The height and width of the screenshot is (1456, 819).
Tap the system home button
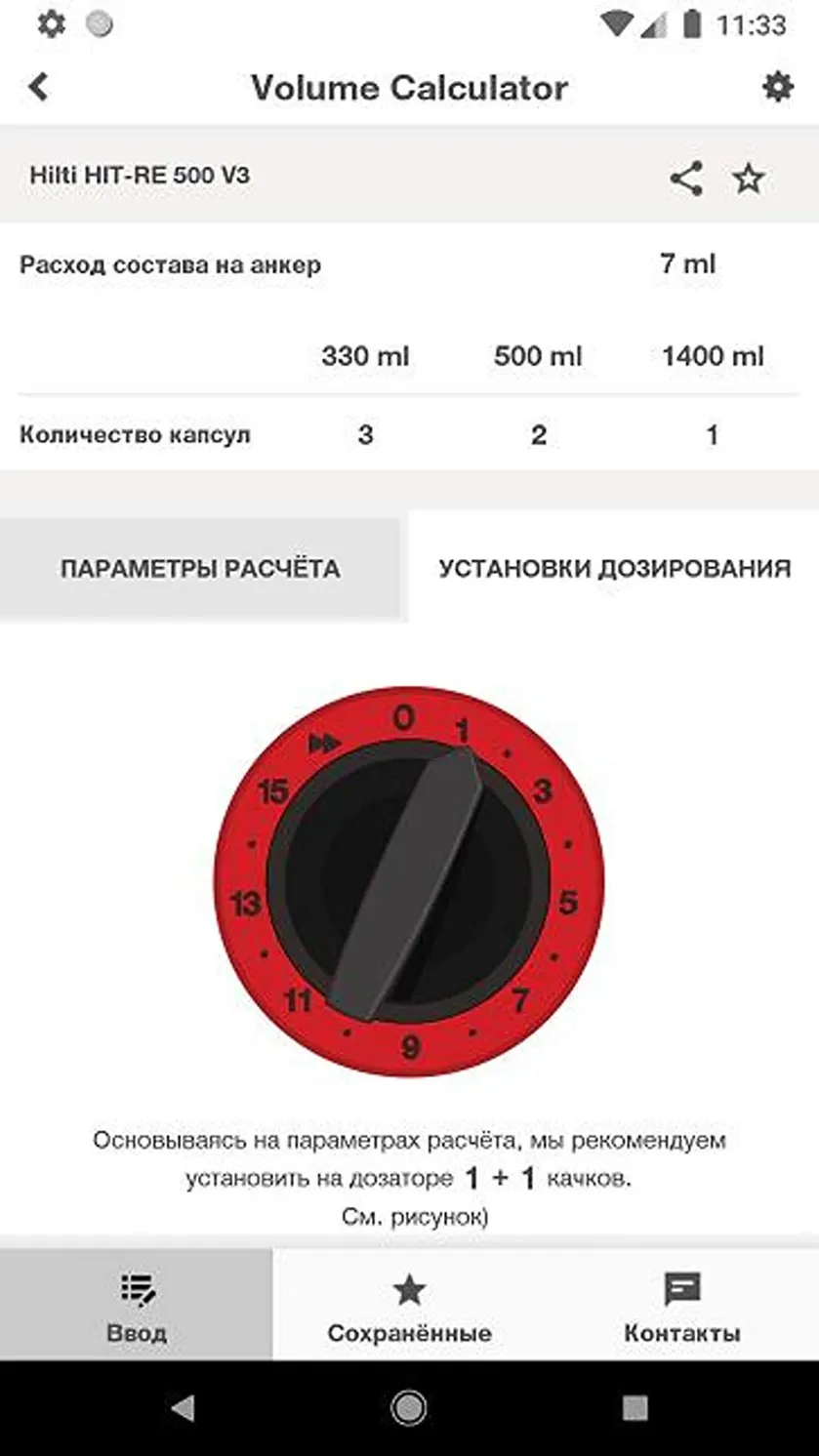408,1407
